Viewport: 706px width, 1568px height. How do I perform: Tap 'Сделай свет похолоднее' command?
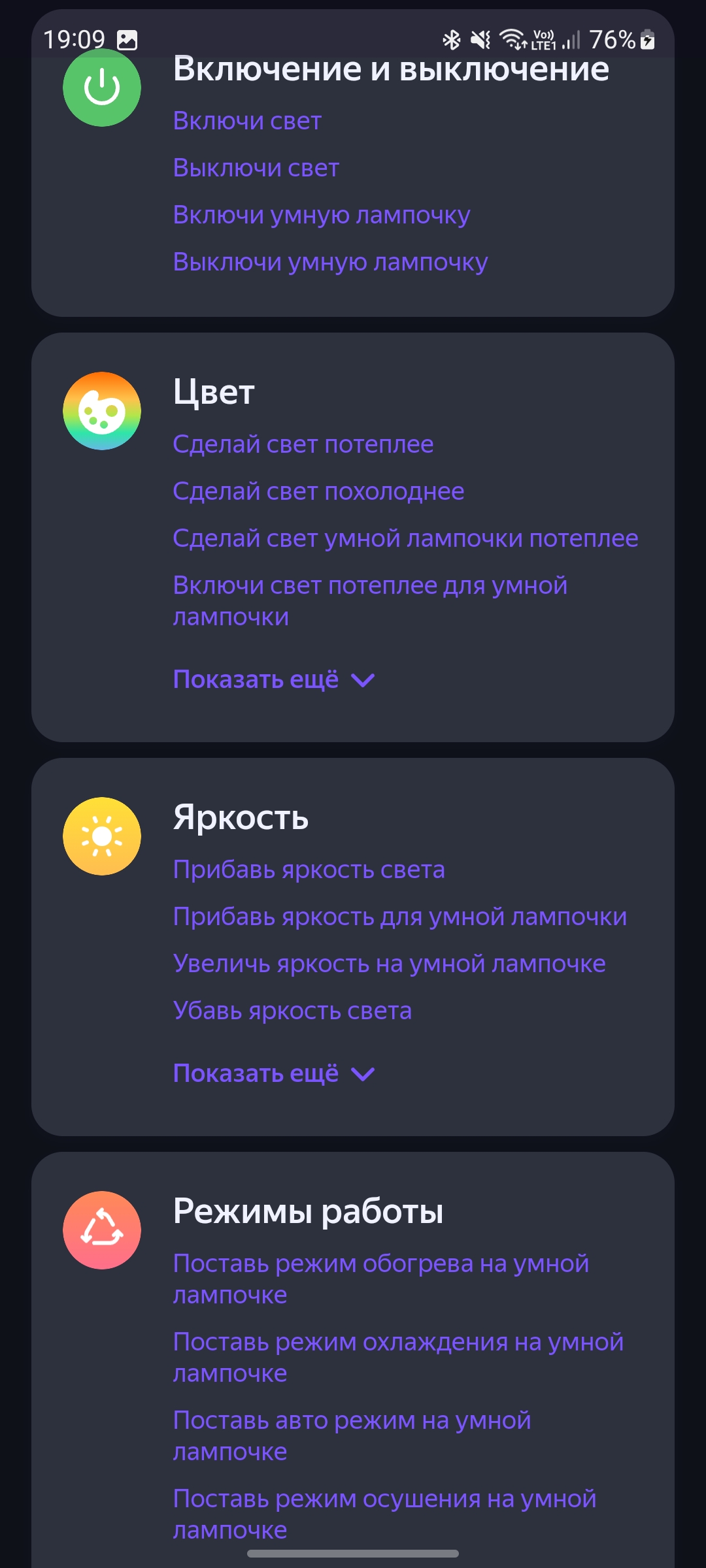click(x=318, y=491)
